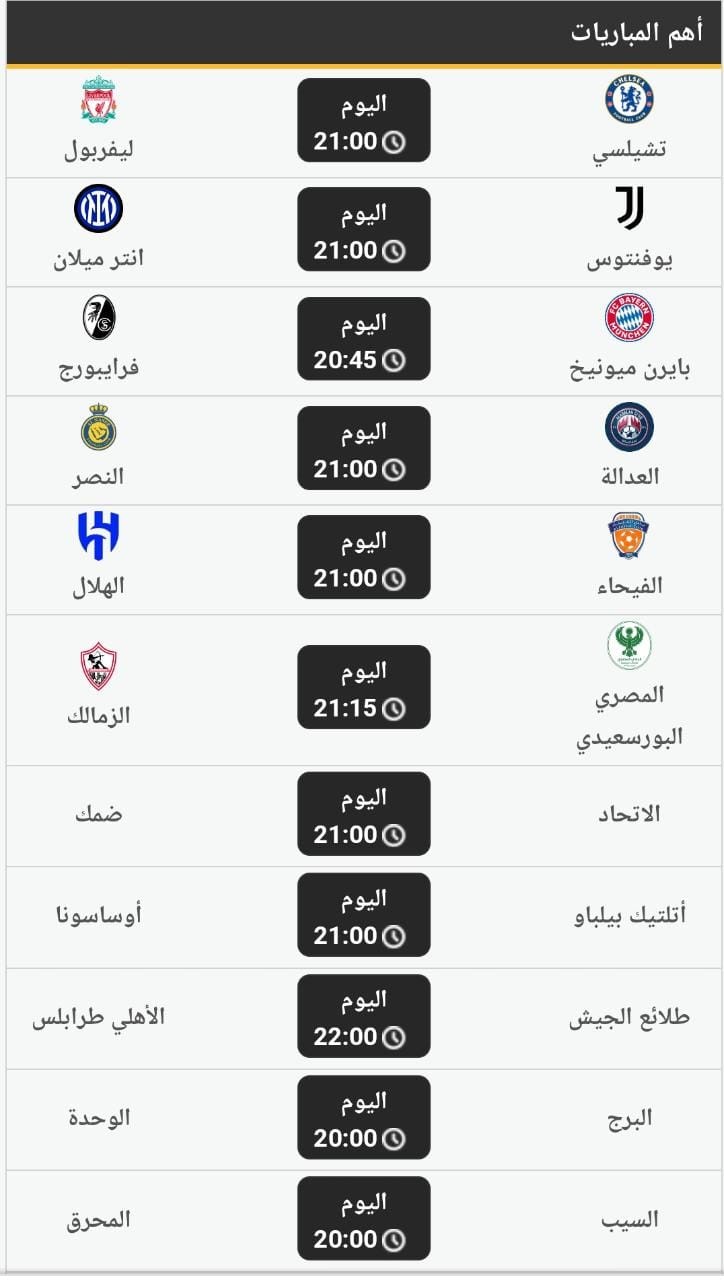The image size is (724, 1280).
Task: View Al-Seeb vs Al-Muharraq match details
Action: click(363, 1219)
